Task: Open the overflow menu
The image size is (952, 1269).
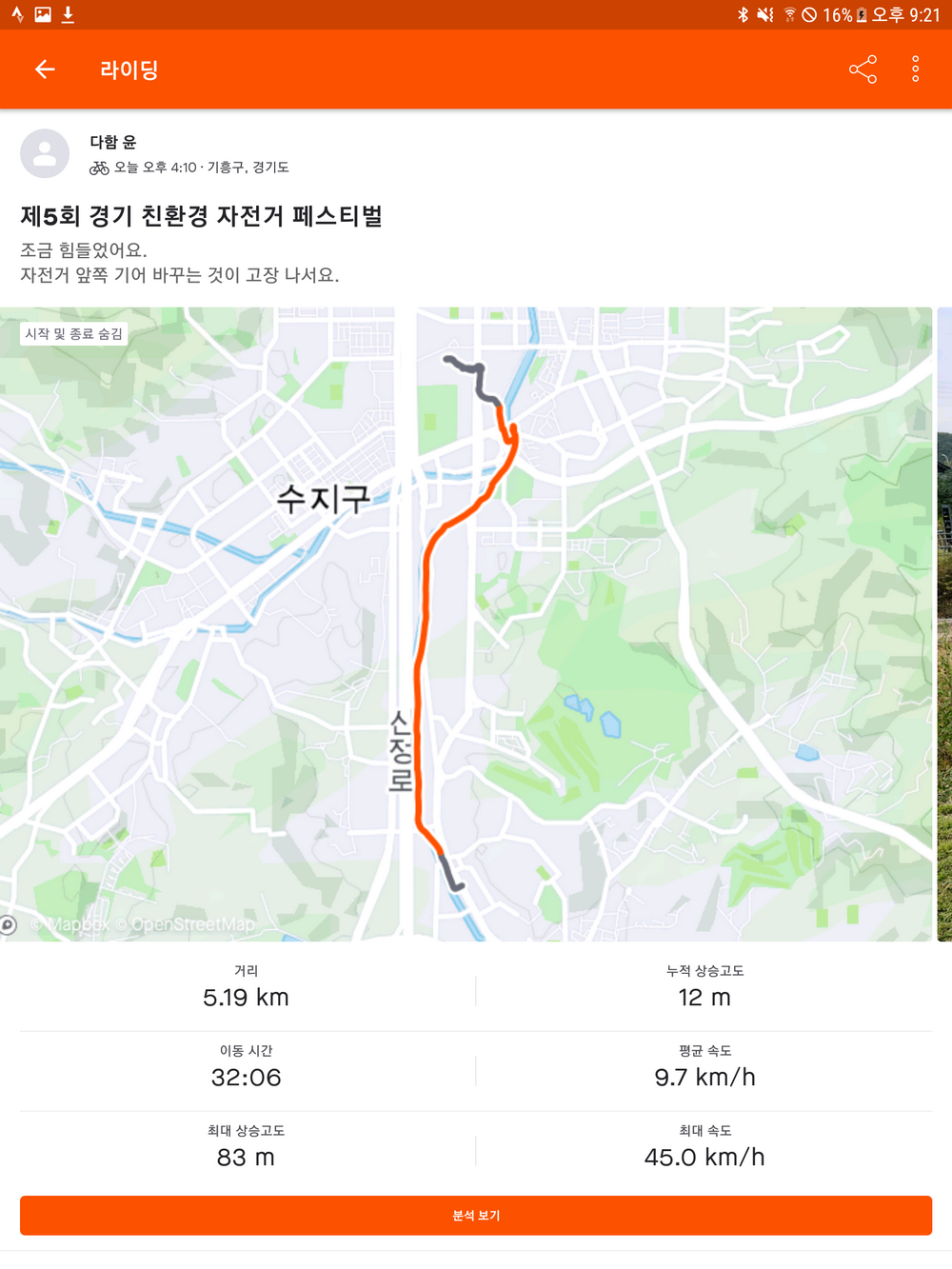Action: tap(915, 69)
